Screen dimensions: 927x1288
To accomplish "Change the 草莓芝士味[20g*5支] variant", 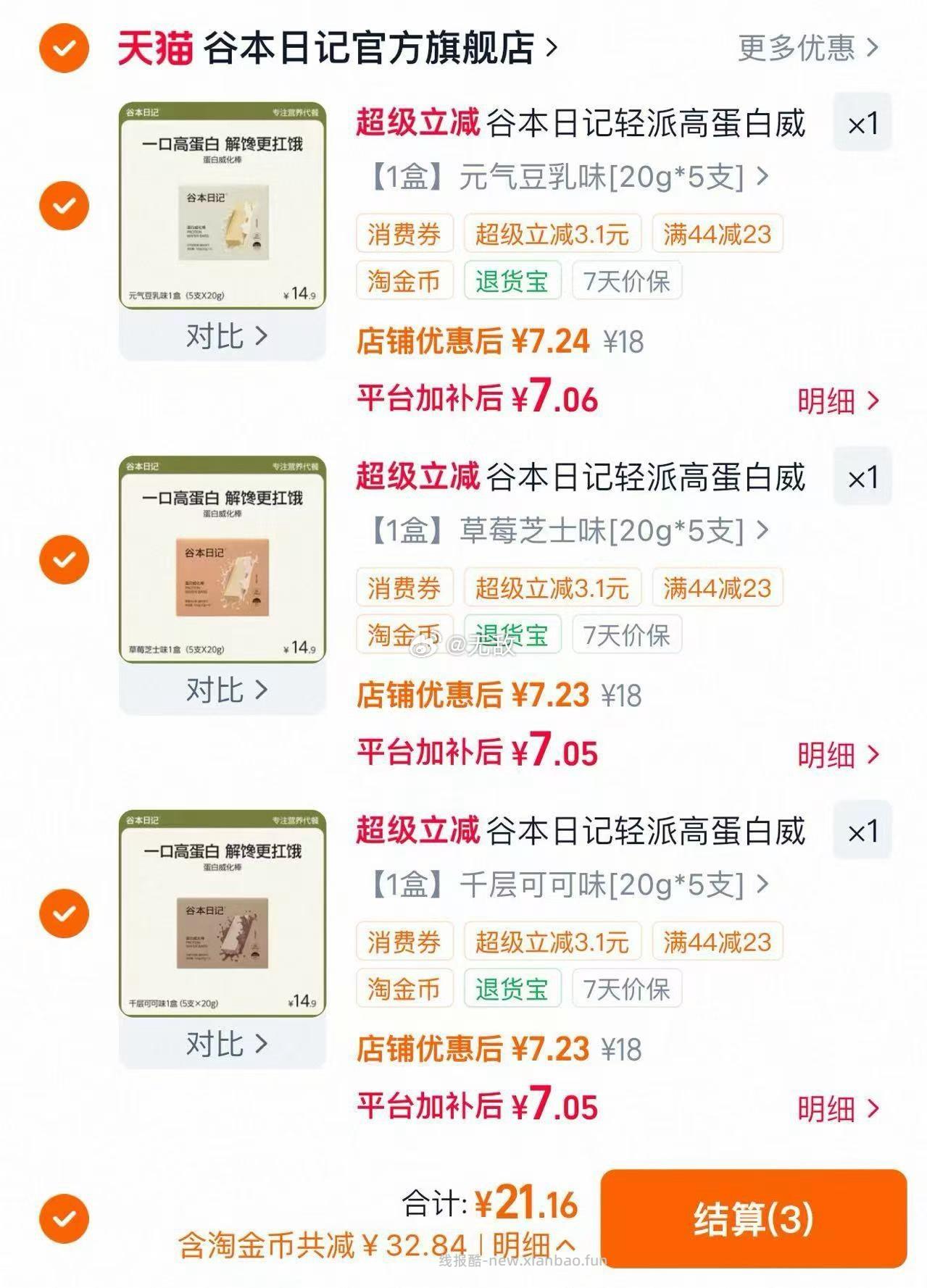I will [569, 531].
